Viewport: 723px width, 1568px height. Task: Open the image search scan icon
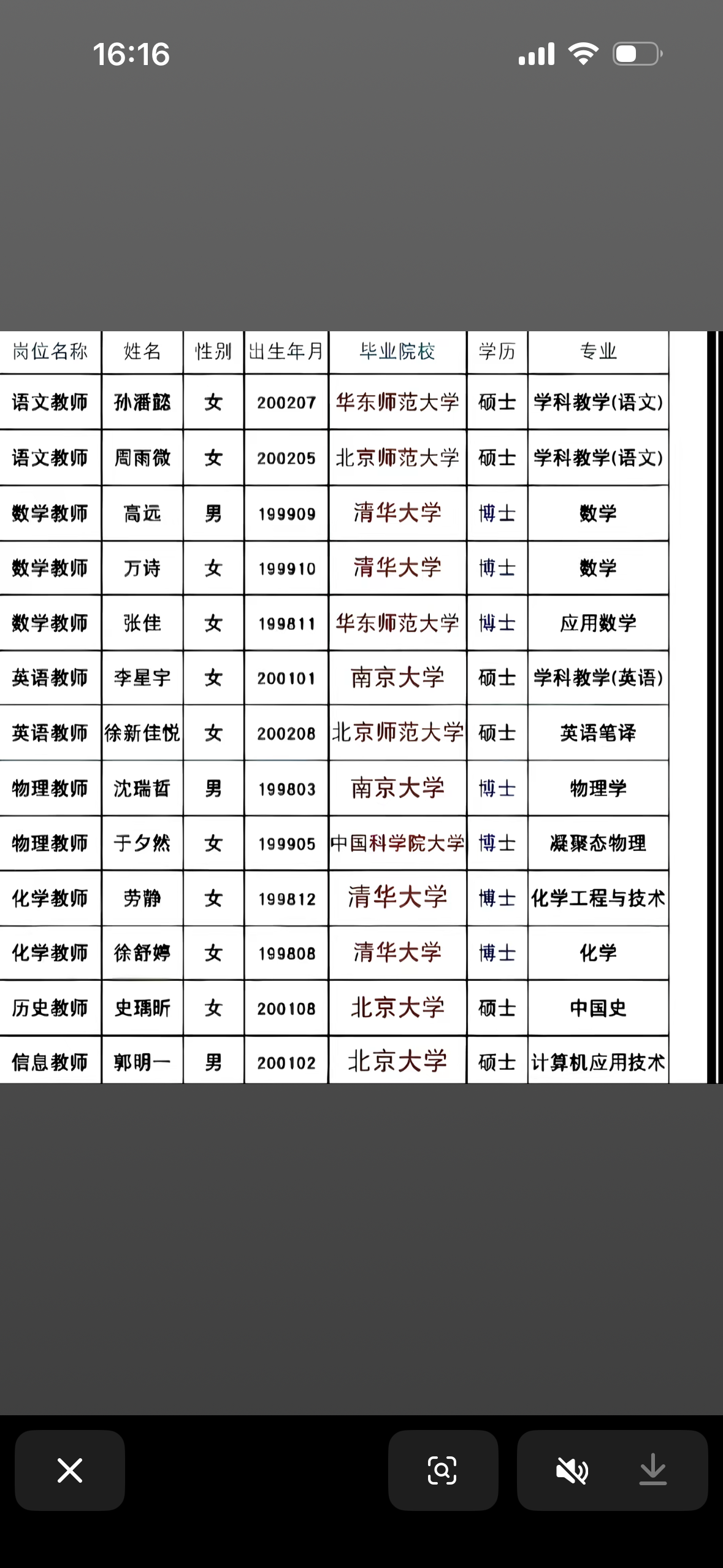pyautogui.click(x=442, y=1470)
